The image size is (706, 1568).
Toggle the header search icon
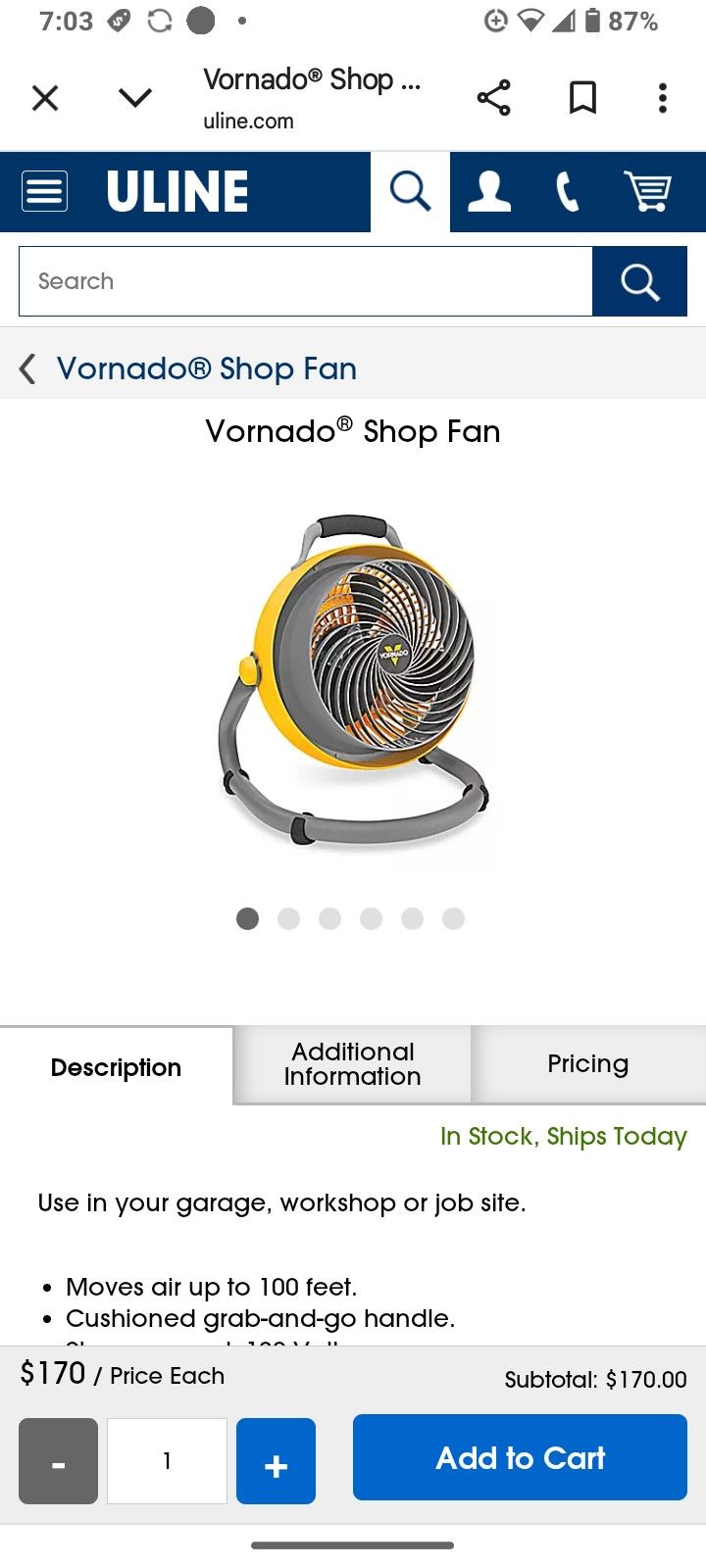coord(410,191)
